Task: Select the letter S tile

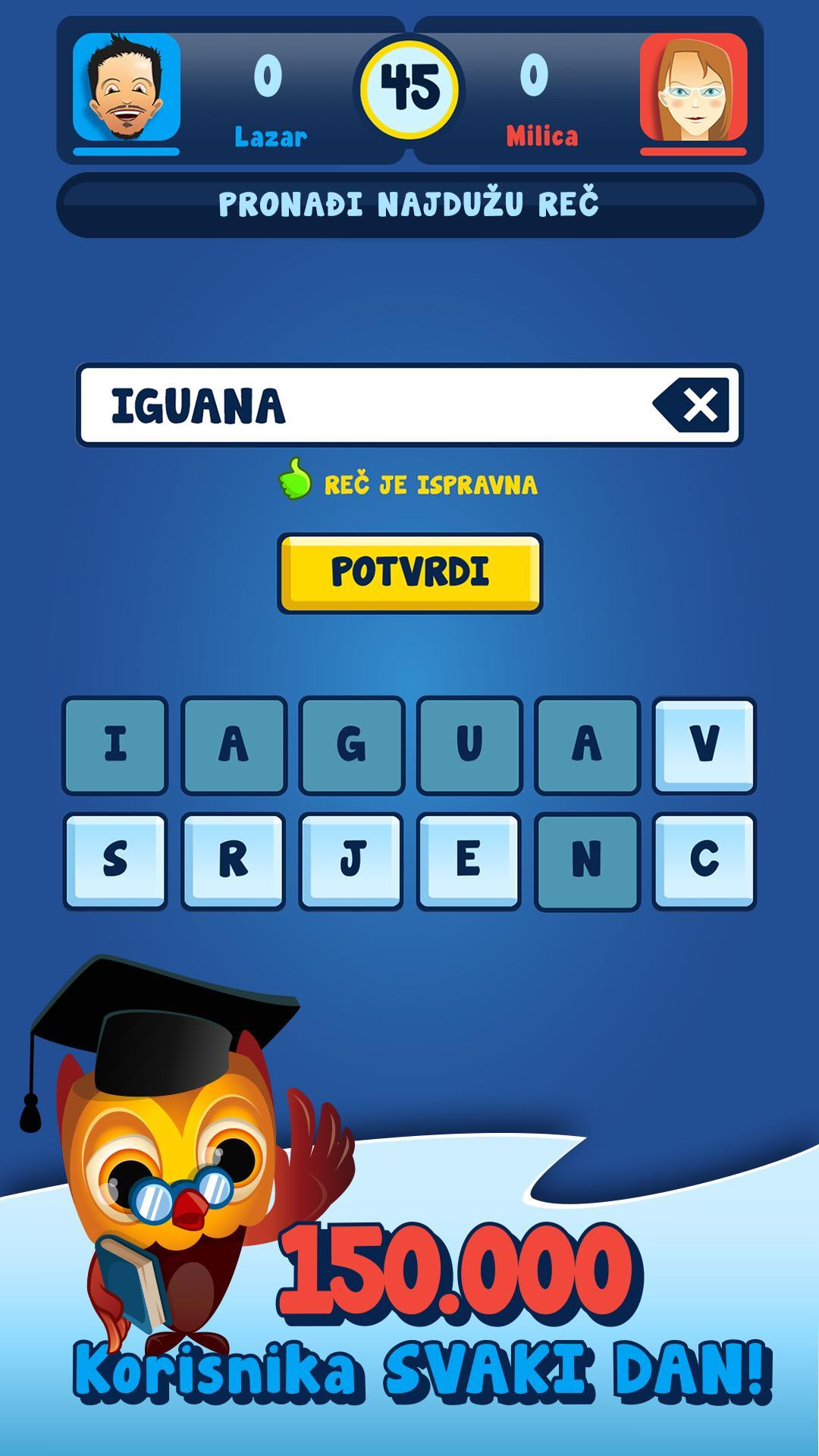Action: tap(115, 861)
